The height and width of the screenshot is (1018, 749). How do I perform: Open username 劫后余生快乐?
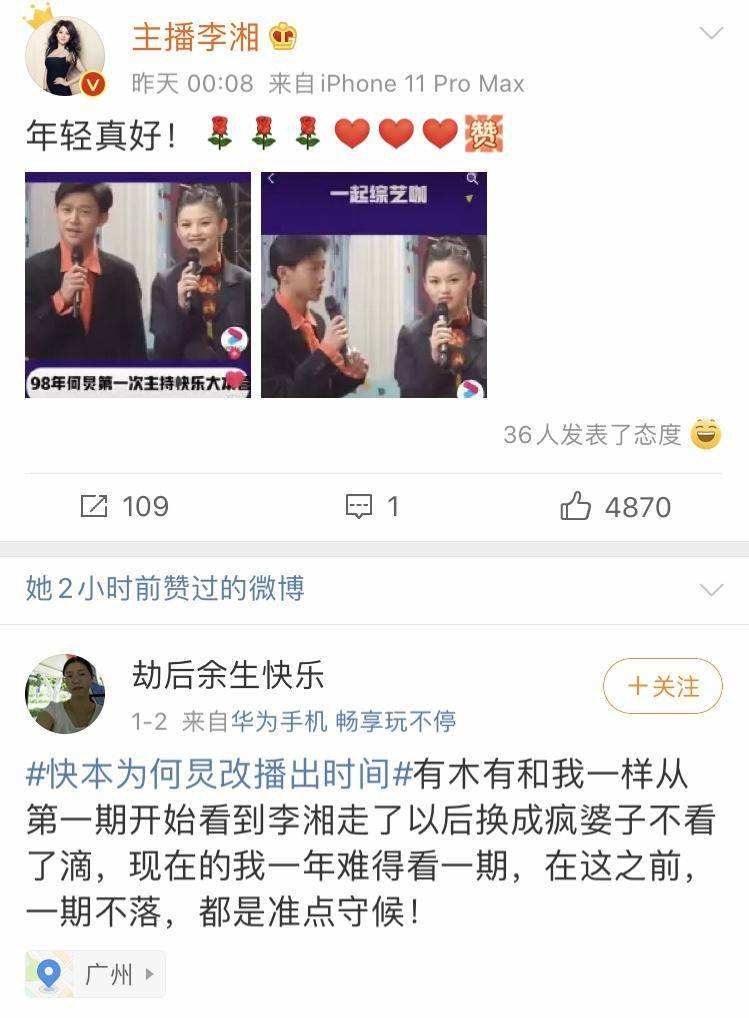pos(228,675)
